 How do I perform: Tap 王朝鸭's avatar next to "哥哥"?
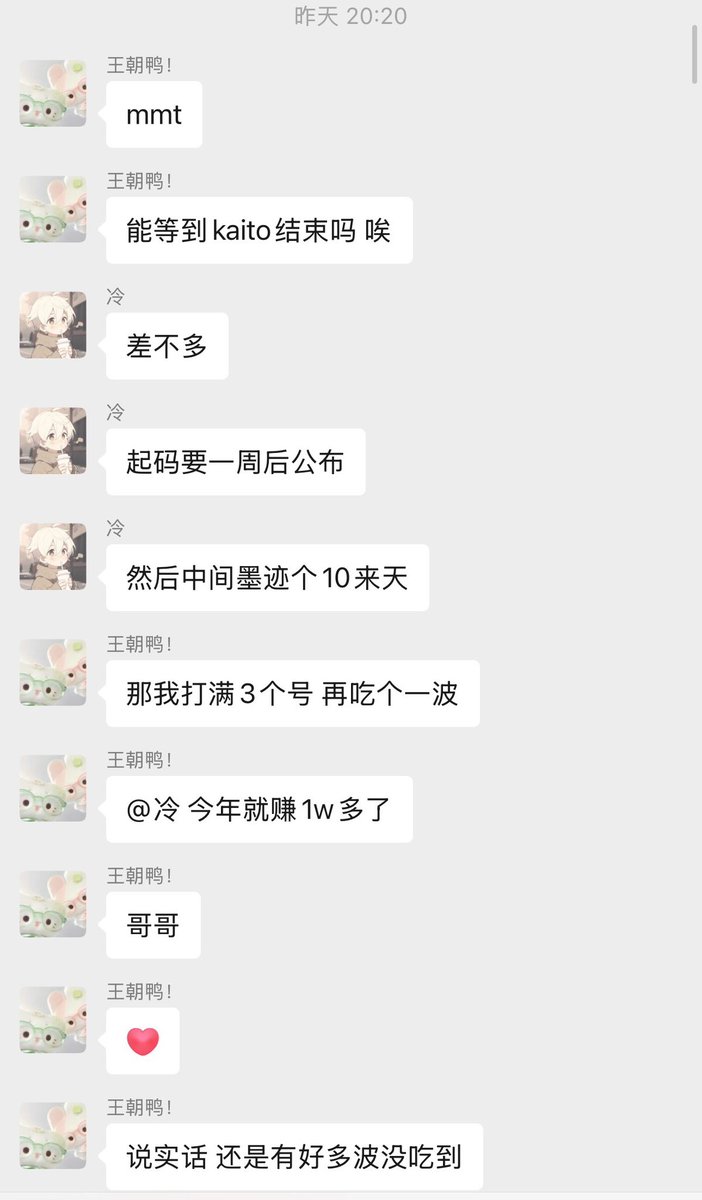click(x=53, y=904)
